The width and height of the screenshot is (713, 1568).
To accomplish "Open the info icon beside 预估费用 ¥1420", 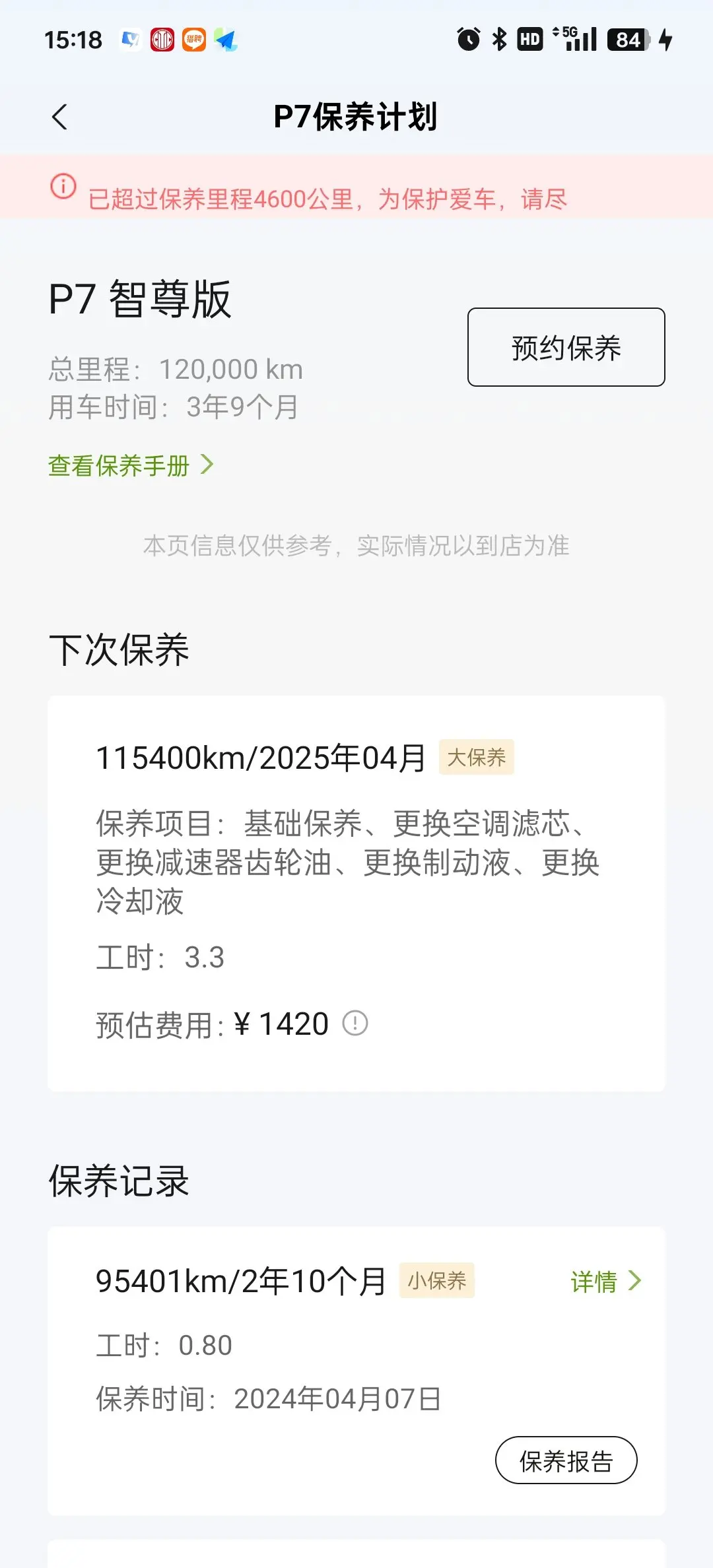I will 355,1024.
